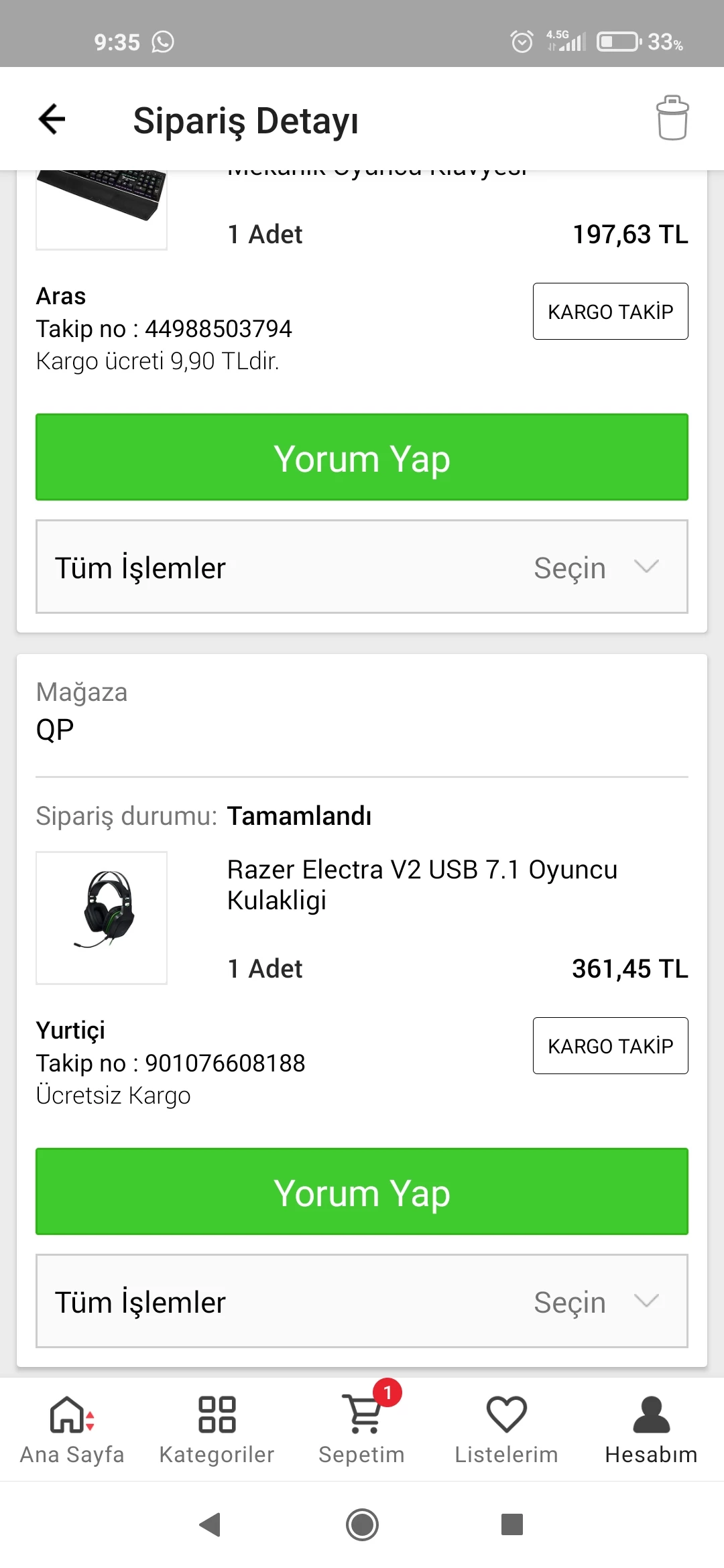Viewport: 724px width, 1568px height.
Task: Track the Yurtiçi cargo shipment
Action: [x=610, y=1046]
